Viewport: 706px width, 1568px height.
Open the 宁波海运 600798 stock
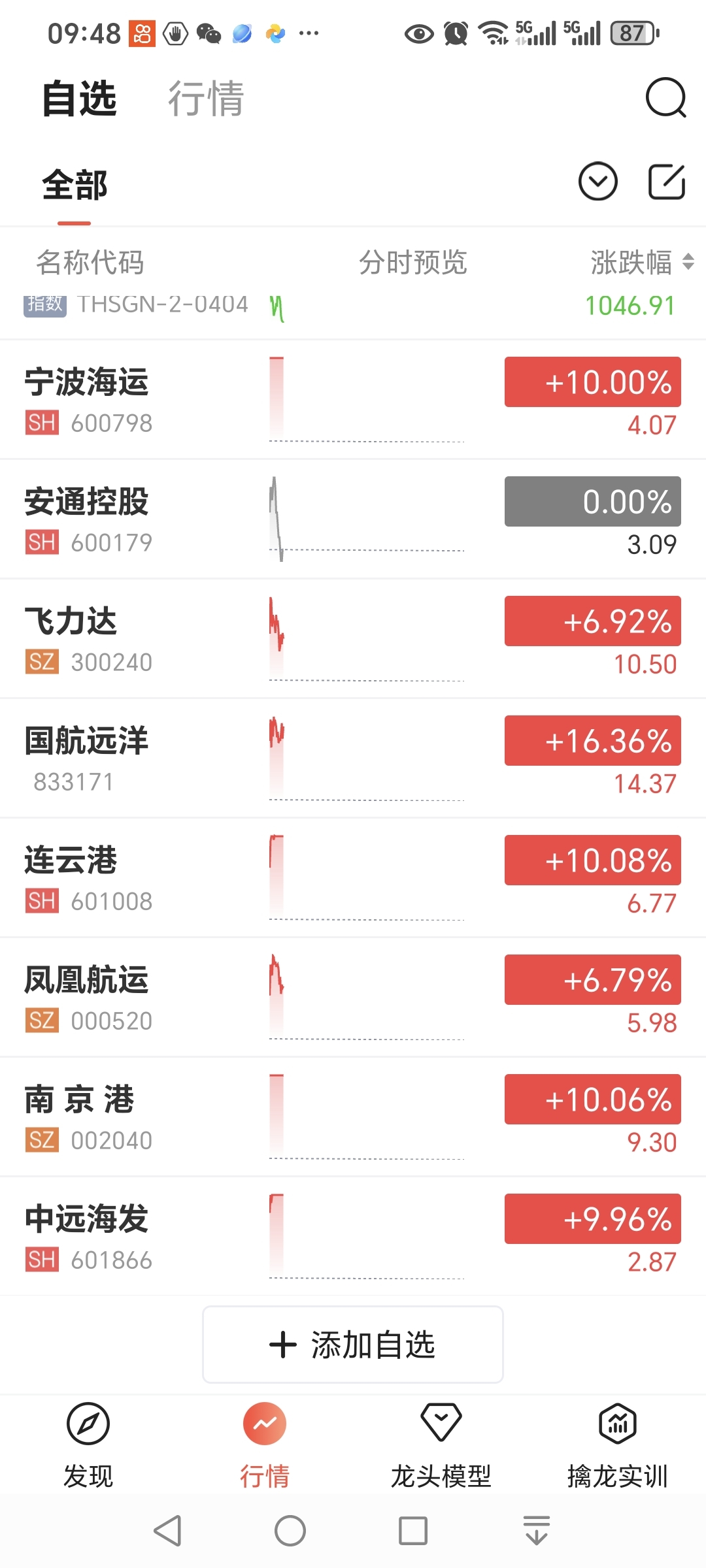(x=353, y=399)
